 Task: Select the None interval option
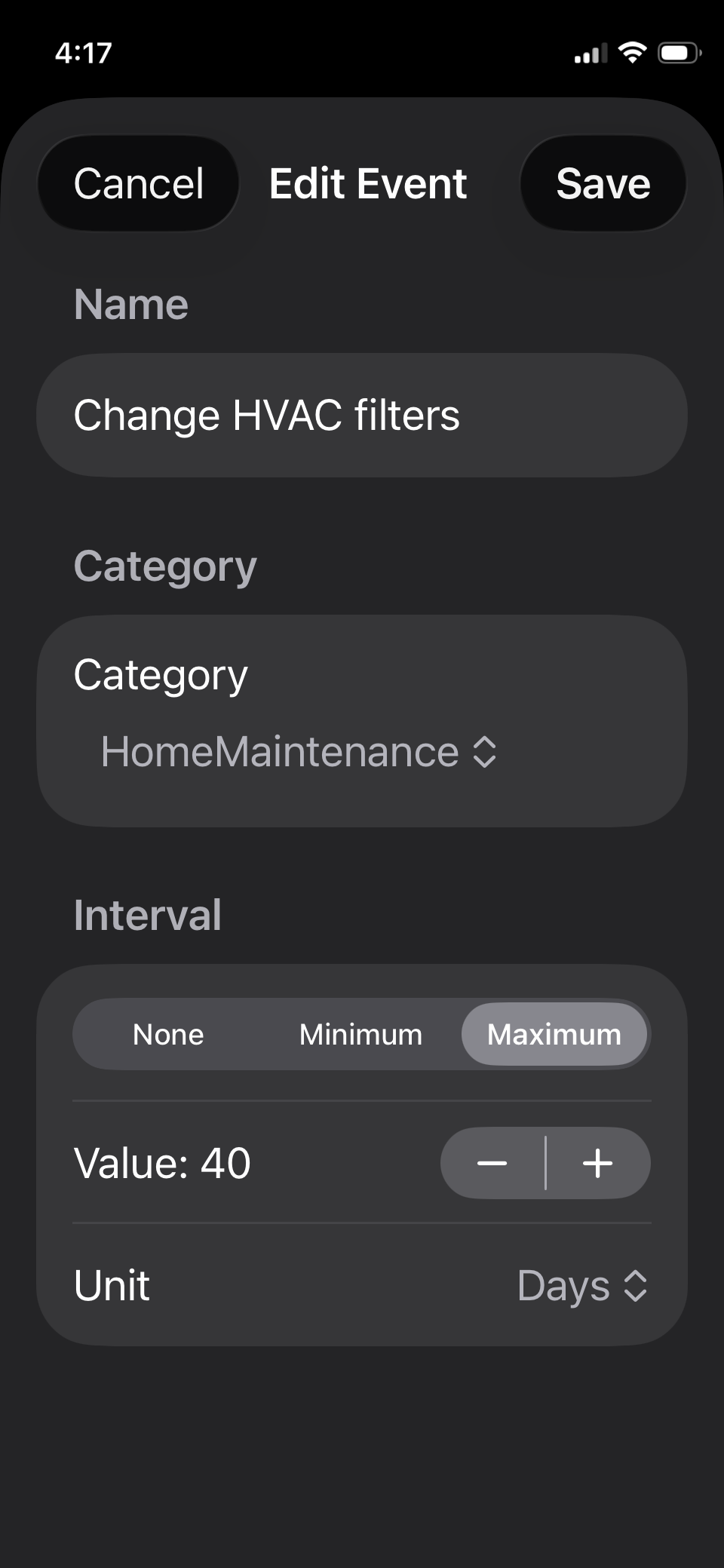click(x=168, y=1034)
